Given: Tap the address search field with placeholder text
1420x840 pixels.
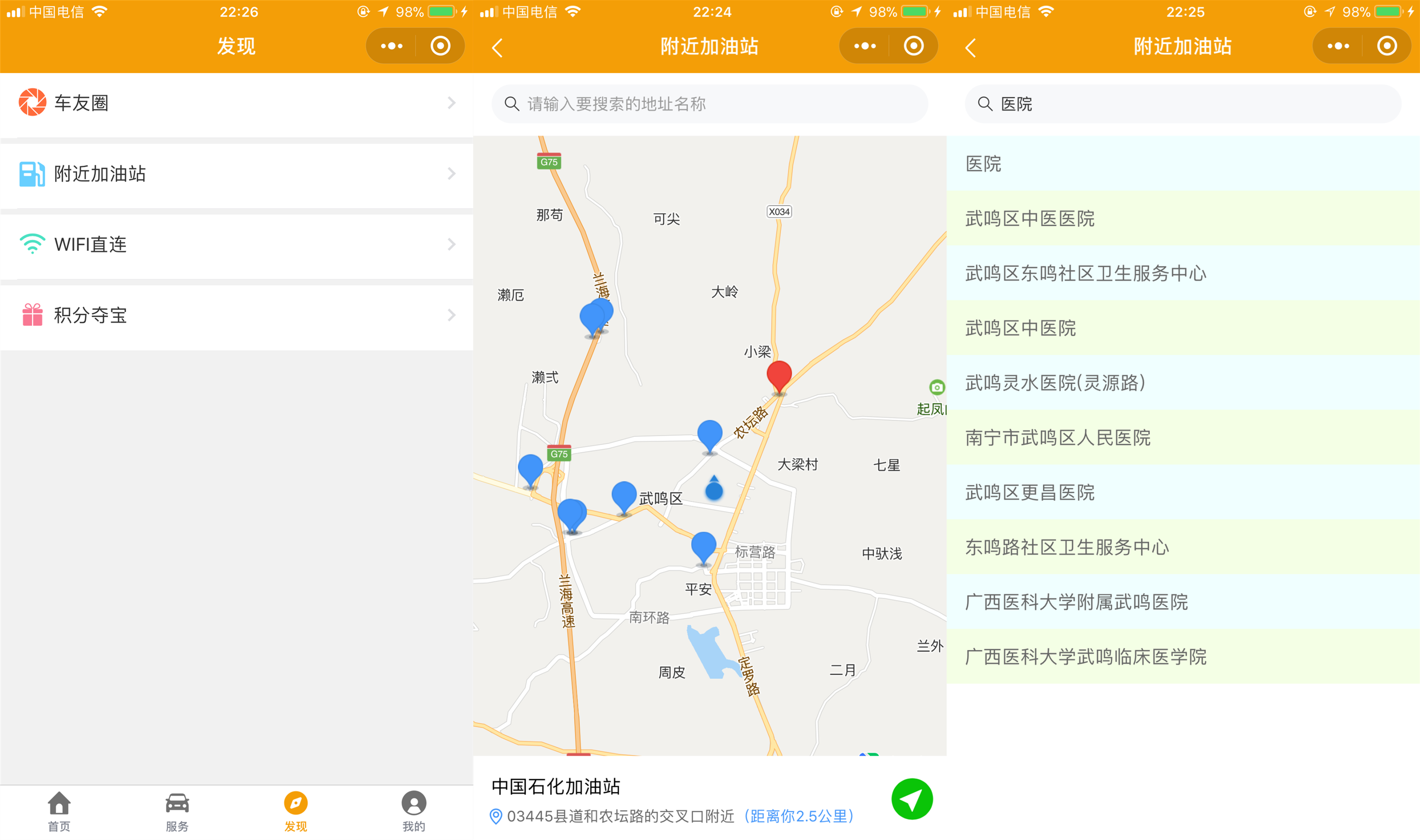Looking at the screenshot, I should click(709, 104).
